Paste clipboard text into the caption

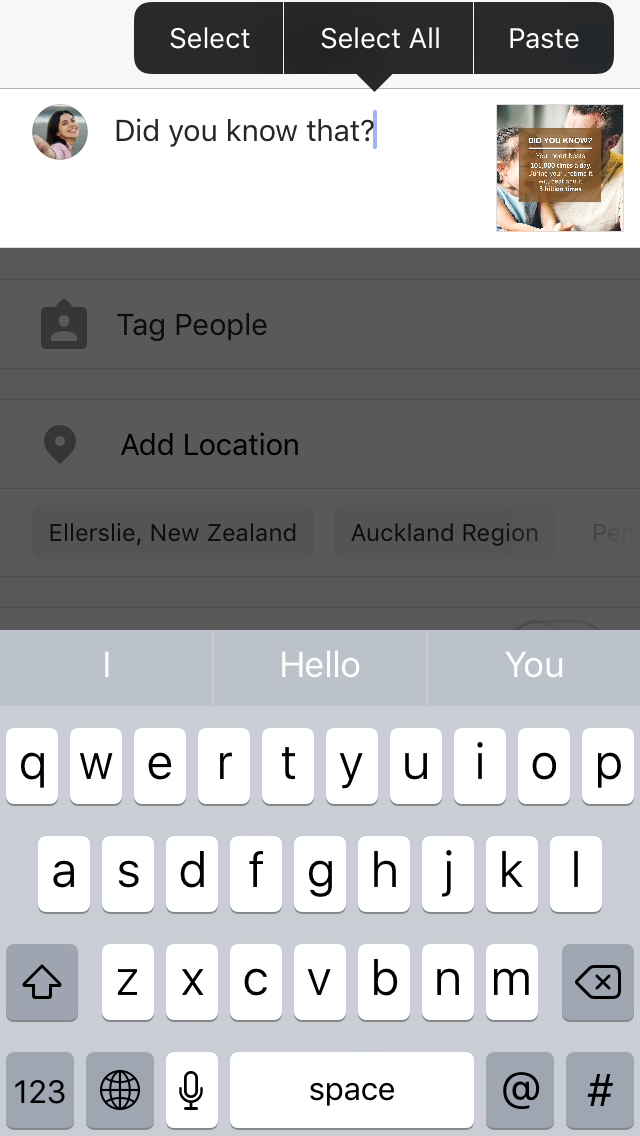coord(544,38)
